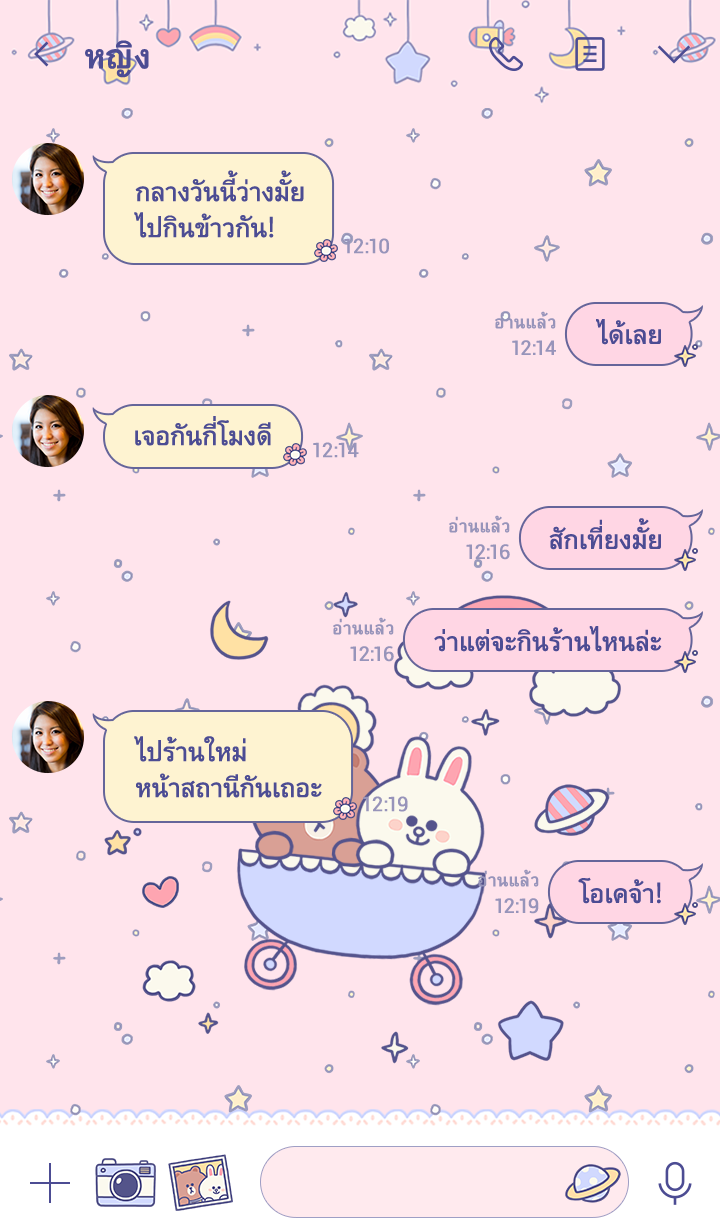Record a voice message with the microphone
Image resolution: width=720 pixels, height=1232 pixels.
[674, 1183]
